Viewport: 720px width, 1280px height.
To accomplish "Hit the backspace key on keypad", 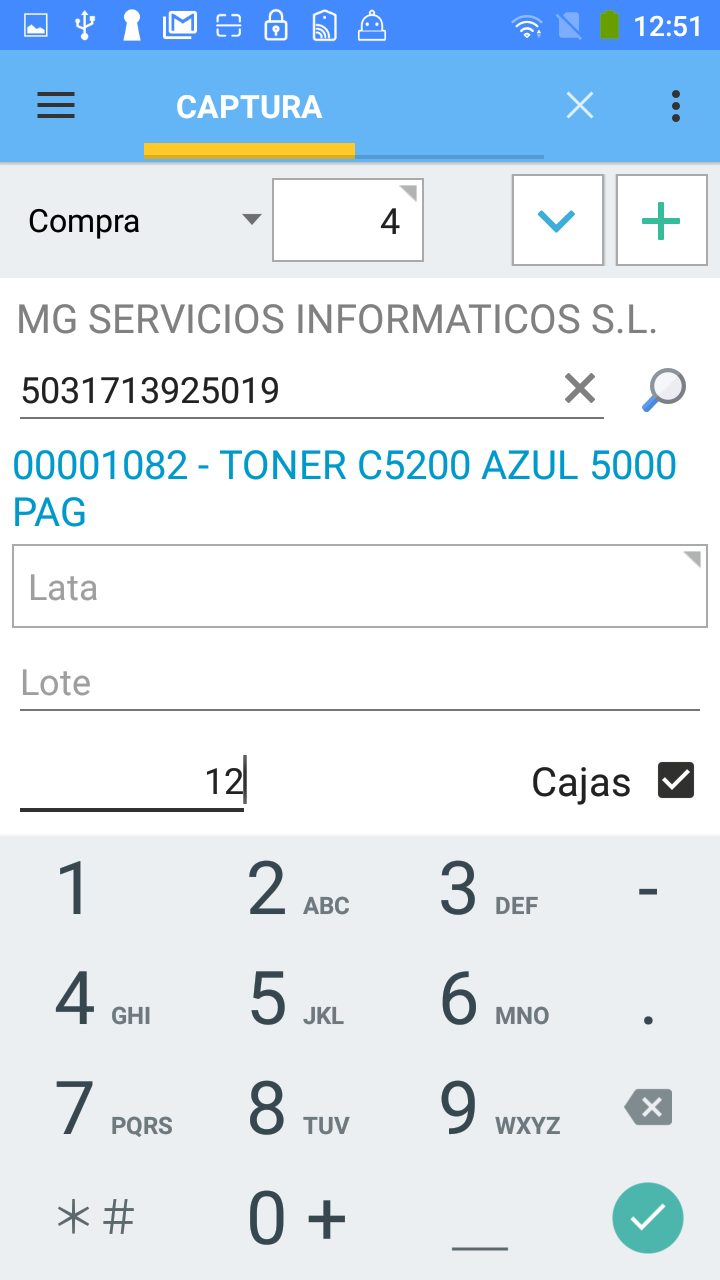I will (x=648, y=1107).
